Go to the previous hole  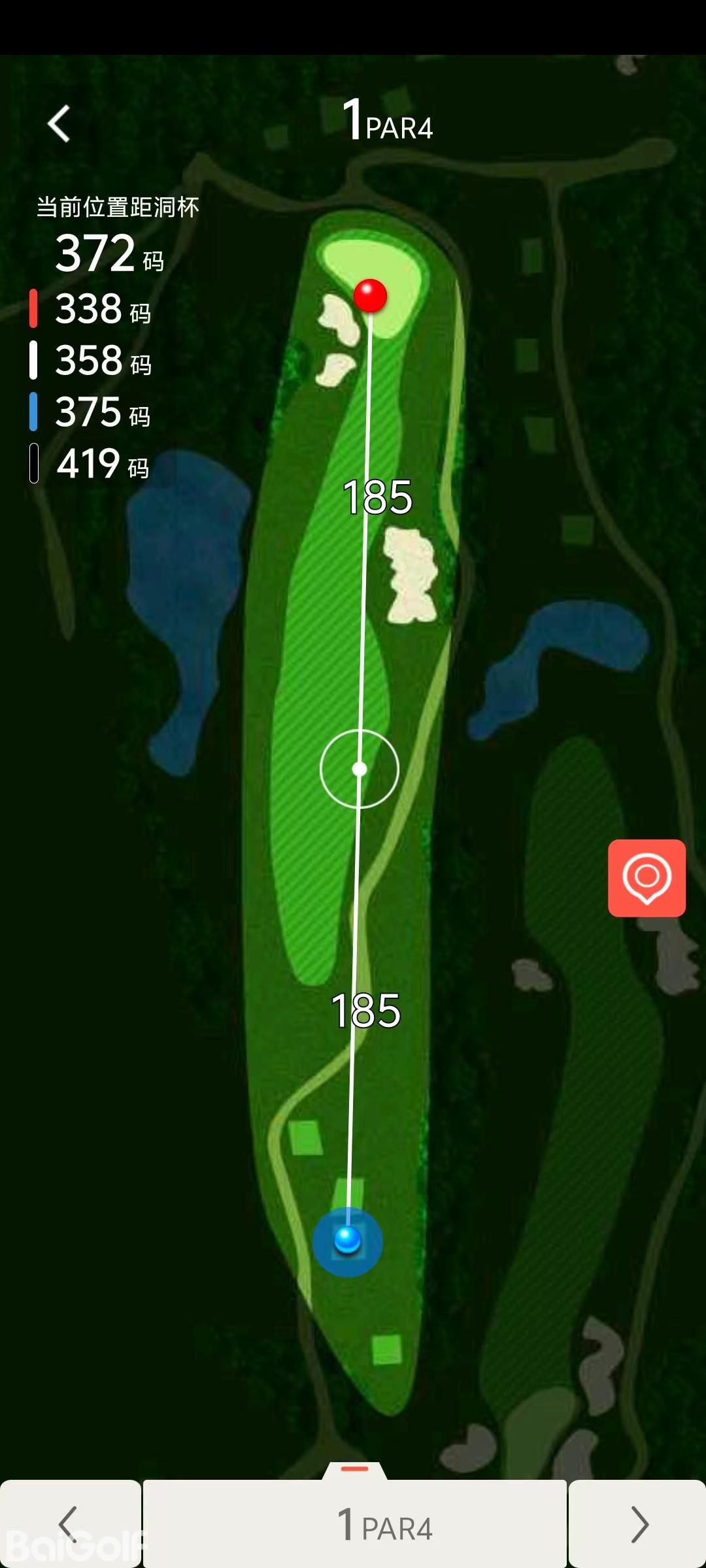(69, 1524)
